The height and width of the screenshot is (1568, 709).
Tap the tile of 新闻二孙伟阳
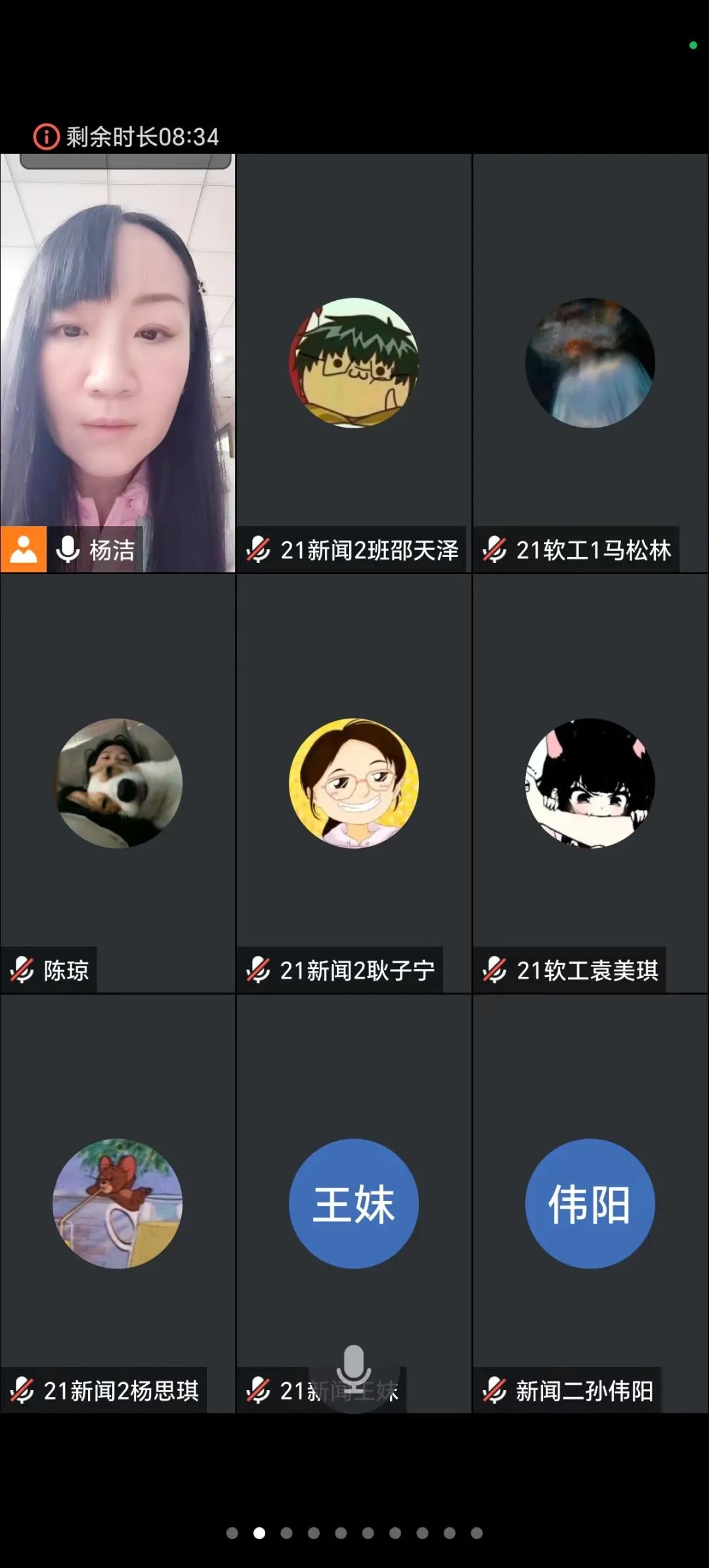pos(590,1203)
